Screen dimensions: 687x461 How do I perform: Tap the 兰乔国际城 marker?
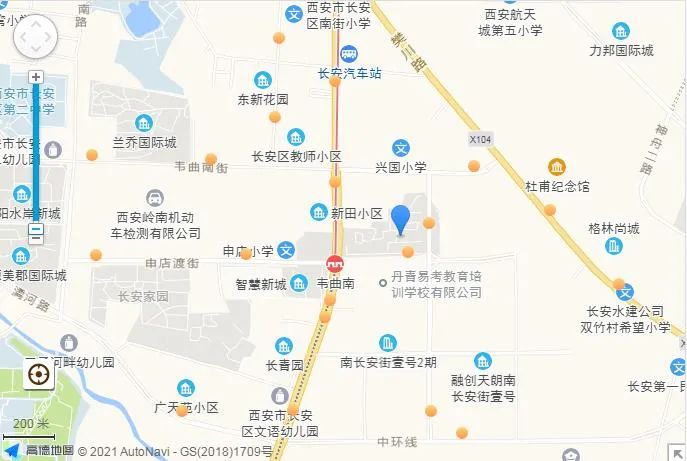pos(144,123)
